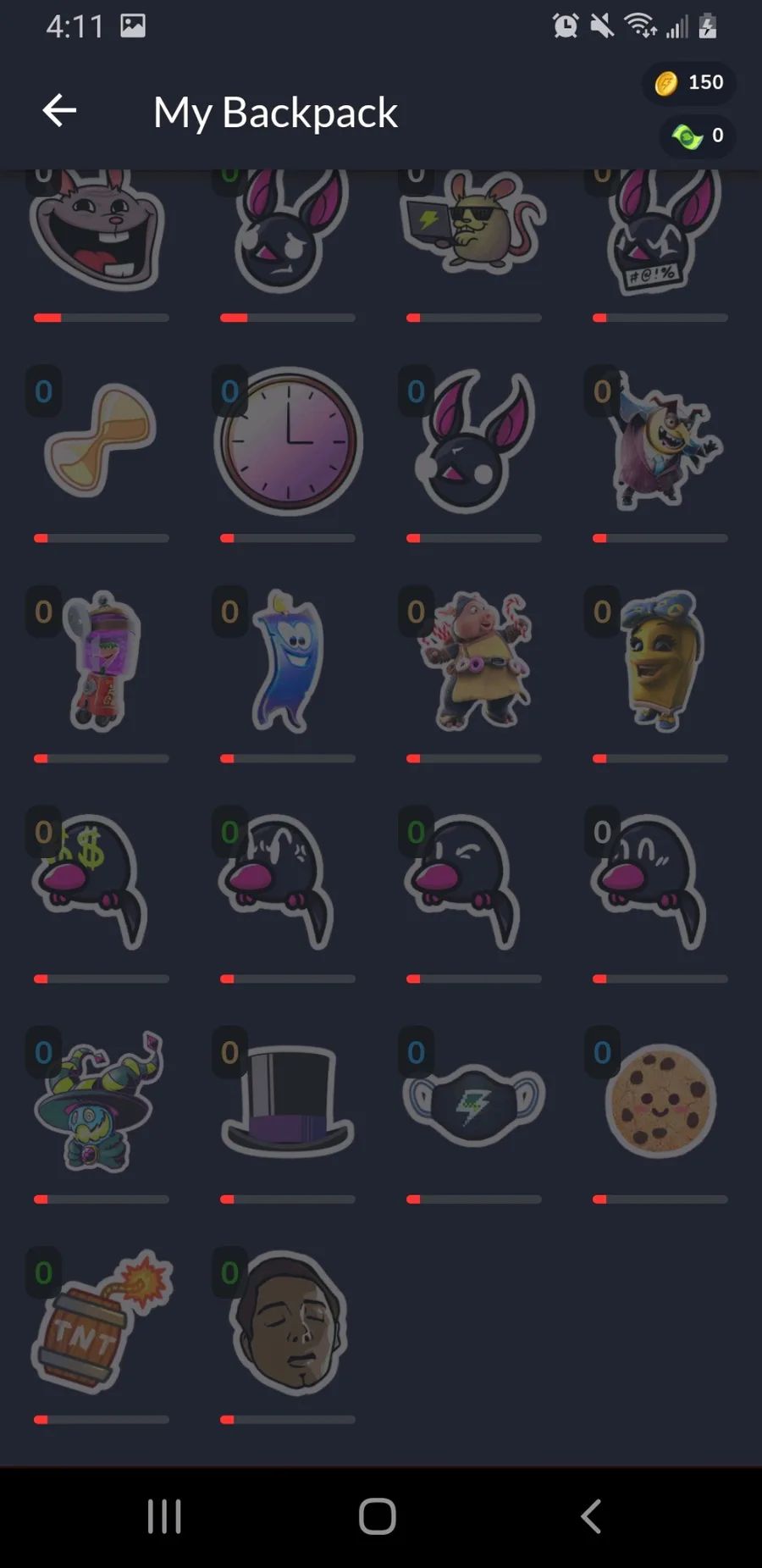762x1568 pixels.
Task: Select the black top hat sticker
Action: (x=288, y=1102)
